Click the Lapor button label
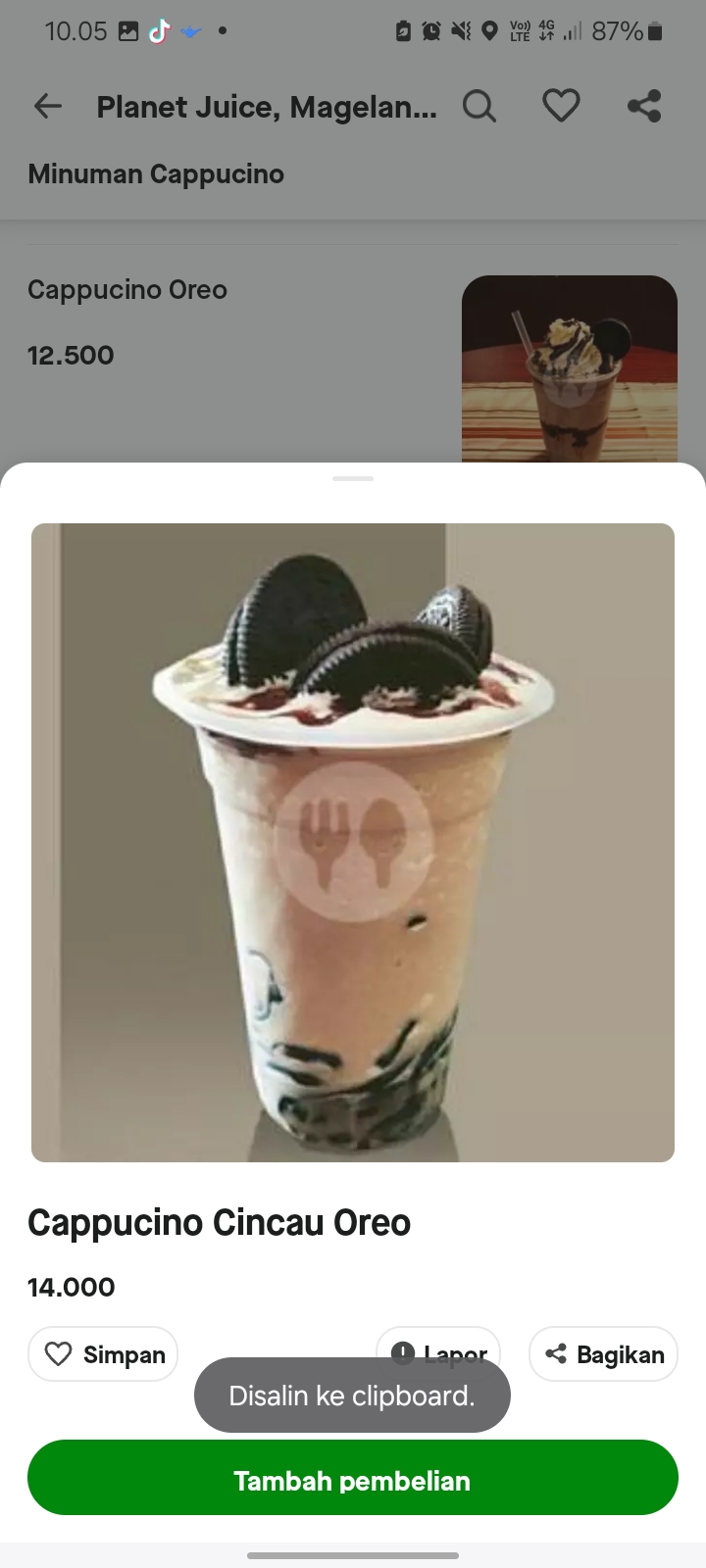The height and width of the screenshot is (1568, 706). [x=453, y=1352]
